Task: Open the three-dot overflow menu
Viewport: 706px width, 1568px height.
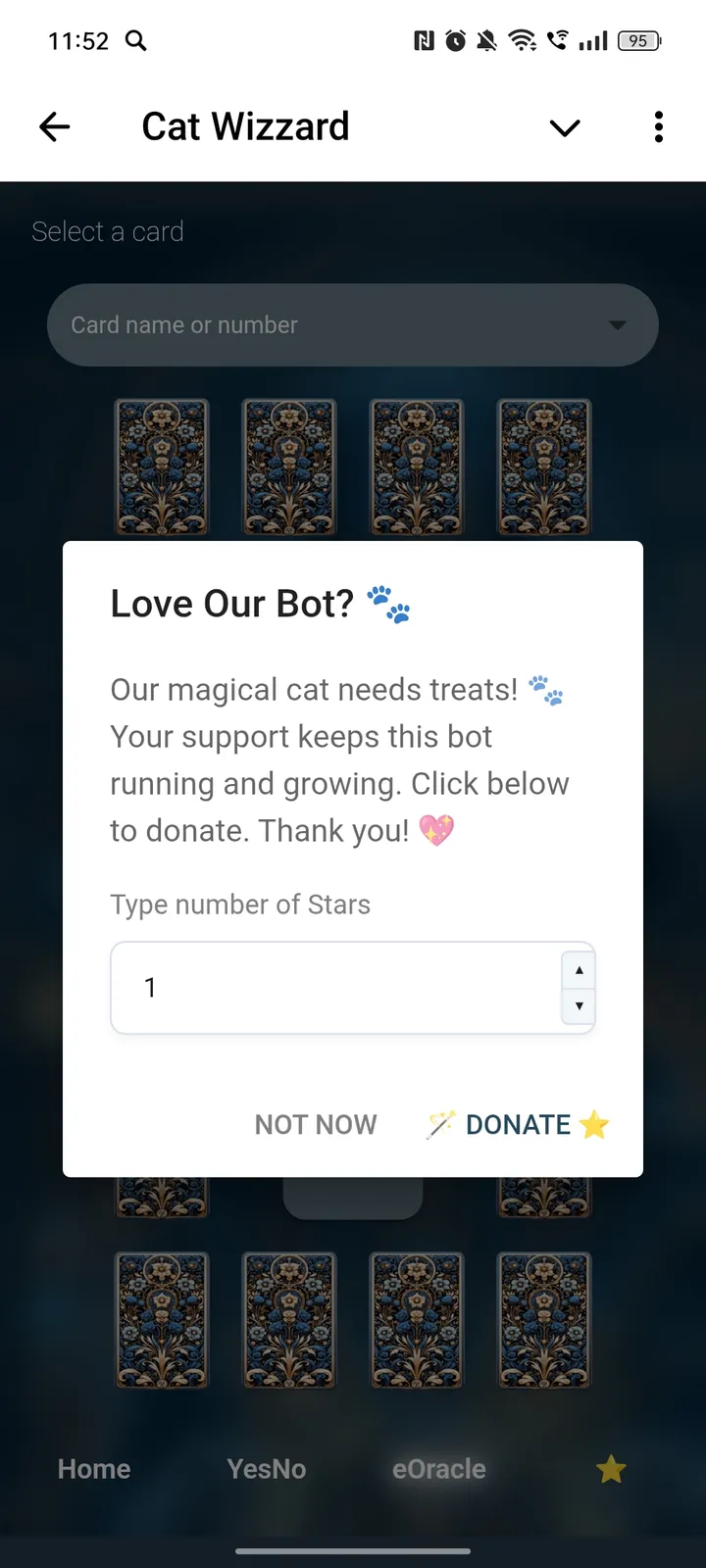Action: click(658, 126)
